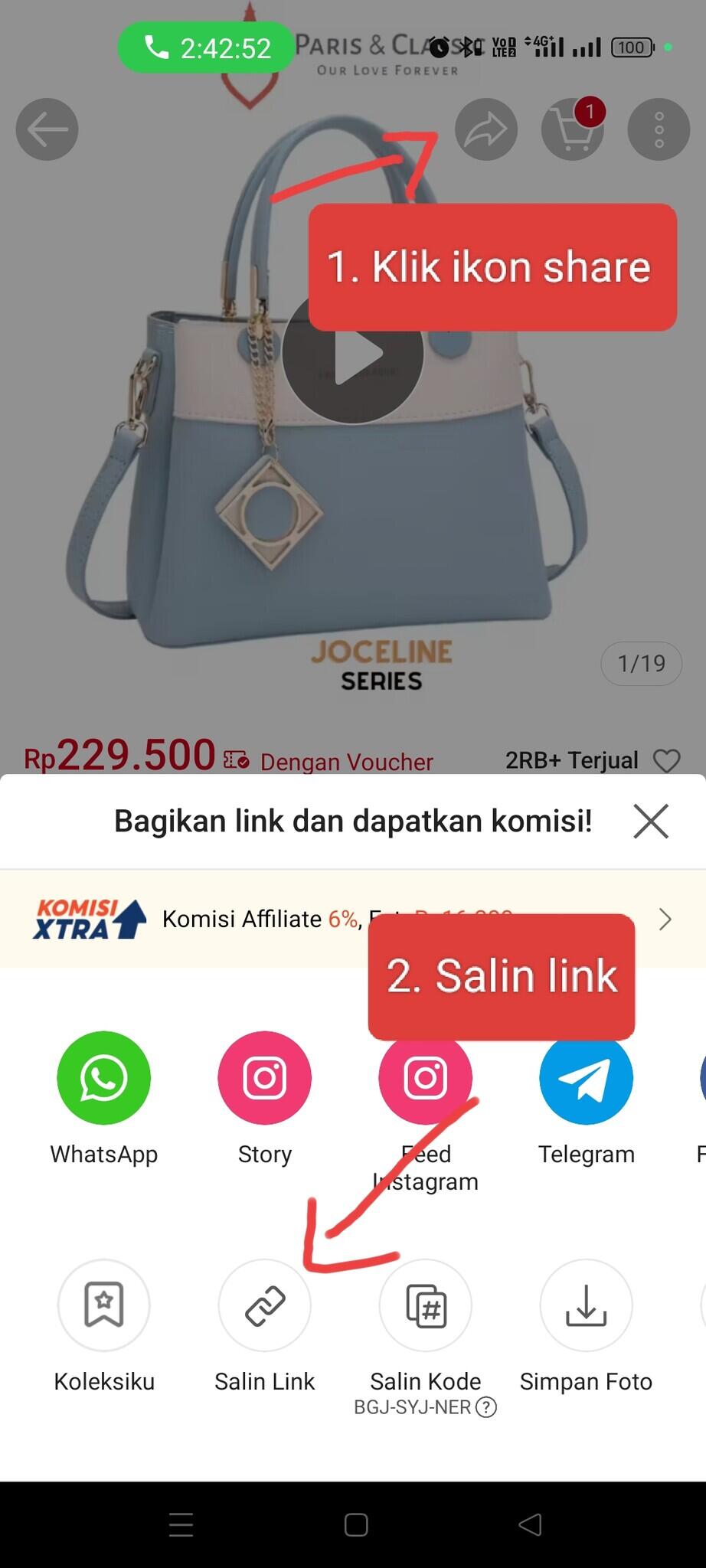Image resolution: width=706 pixels, height=1568 pixels.
Task: Share the product via WhatsApp
Action: click(103, 1078)
